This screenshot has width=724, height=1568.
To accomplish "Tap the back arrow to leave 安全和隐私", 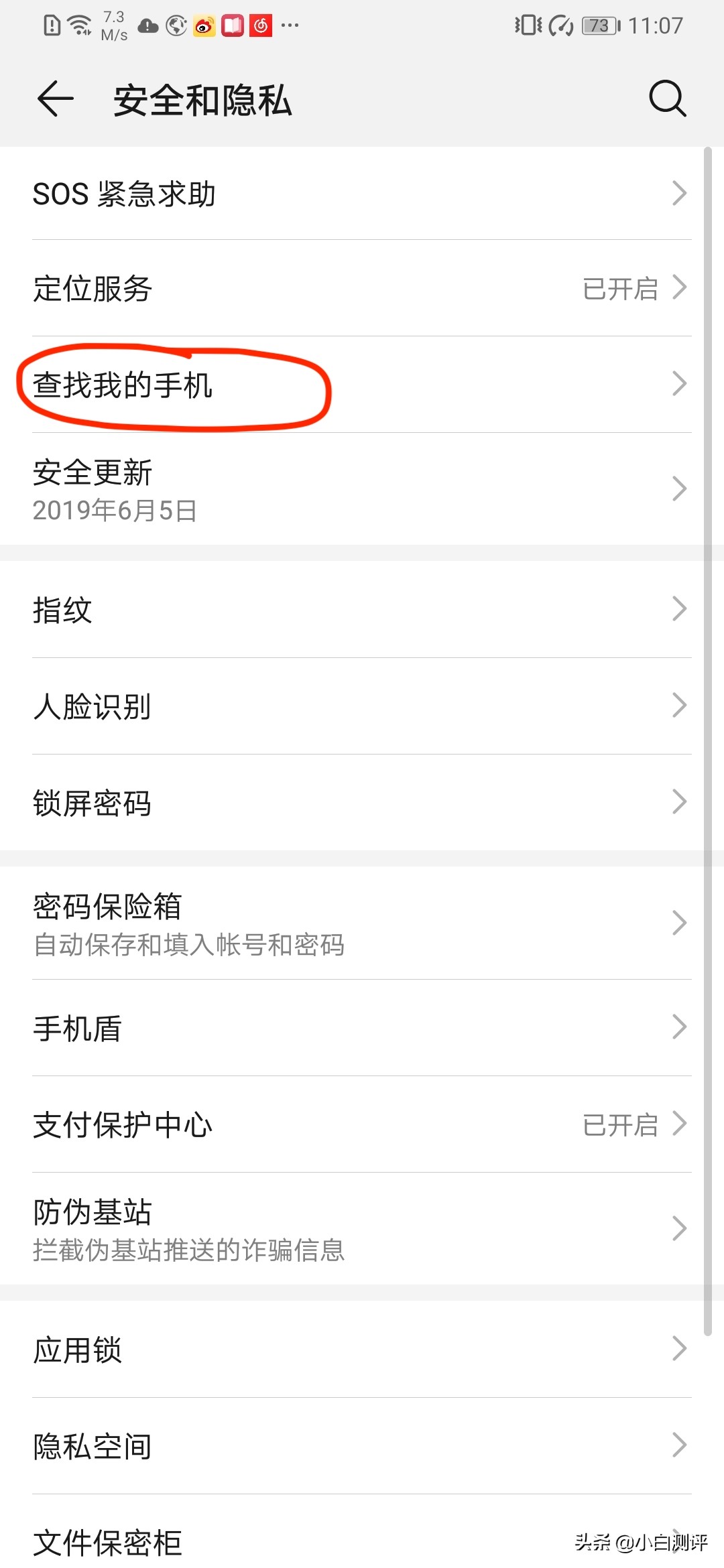I will (55, 99).
